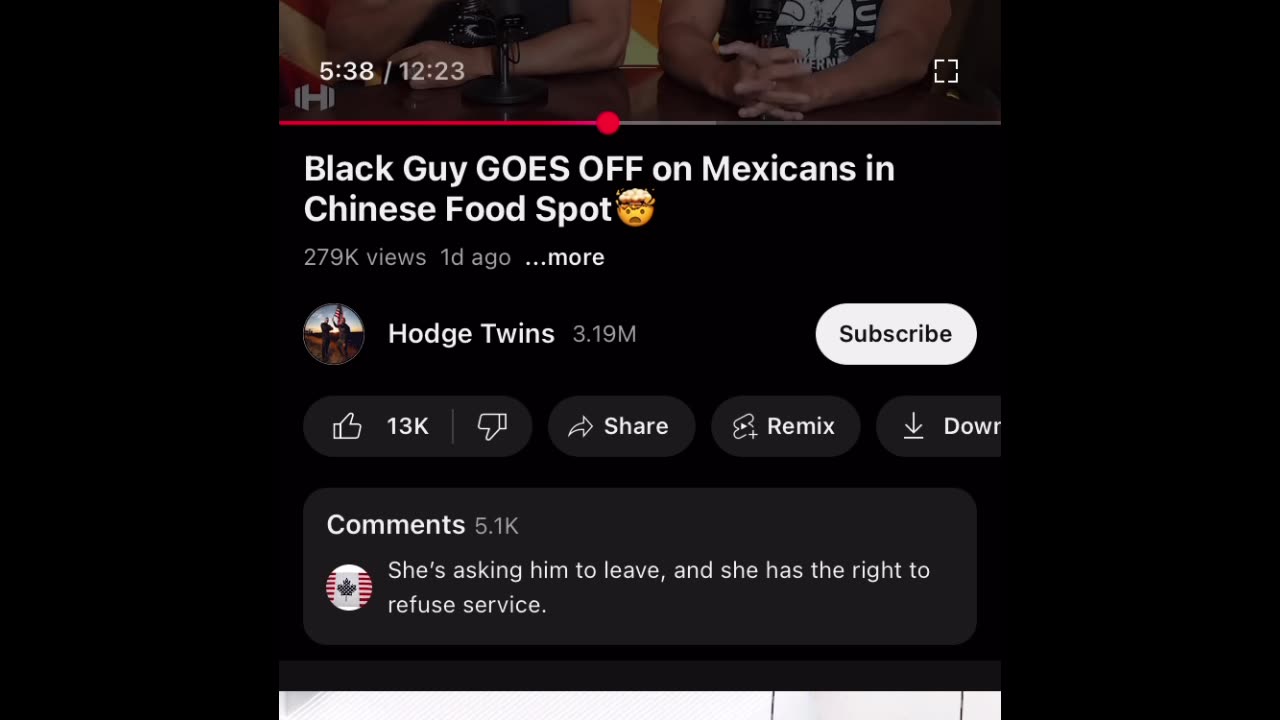Subscribe to Hodge Twins
Viewport: 1280px width, 720px height.
click(x=895, y=334)
